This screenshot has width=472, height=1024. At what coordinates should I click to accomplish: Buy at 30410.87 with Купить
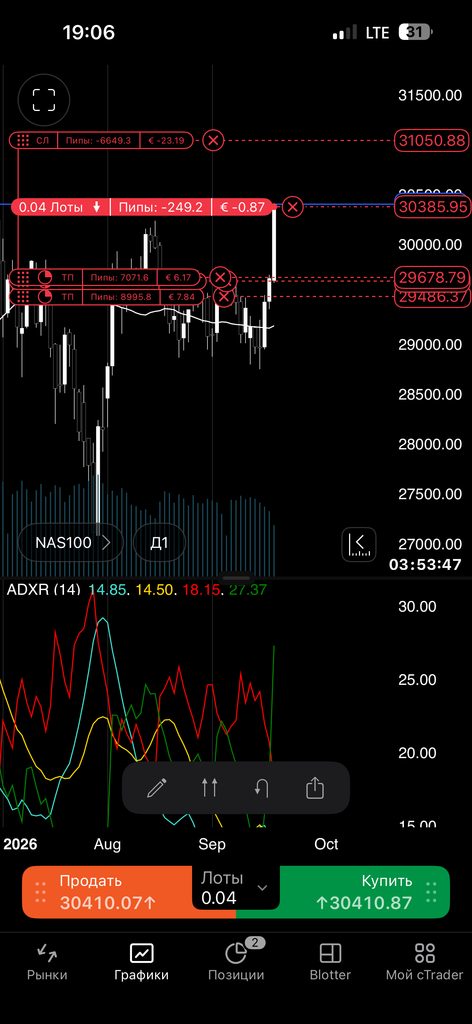tap(364, 892)
